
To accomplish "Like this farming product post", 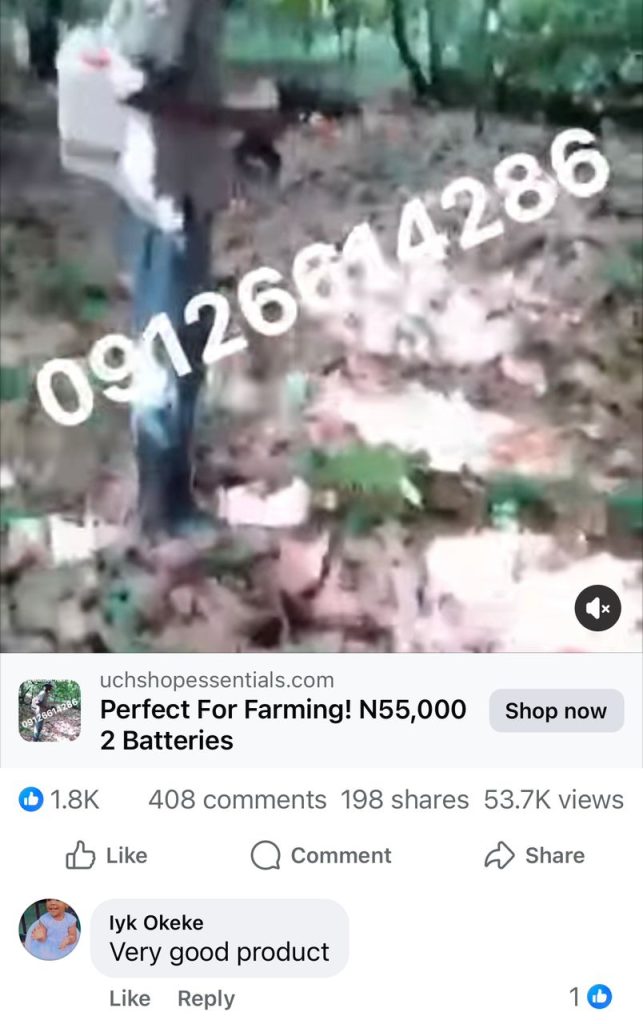I will click(106, 855).
